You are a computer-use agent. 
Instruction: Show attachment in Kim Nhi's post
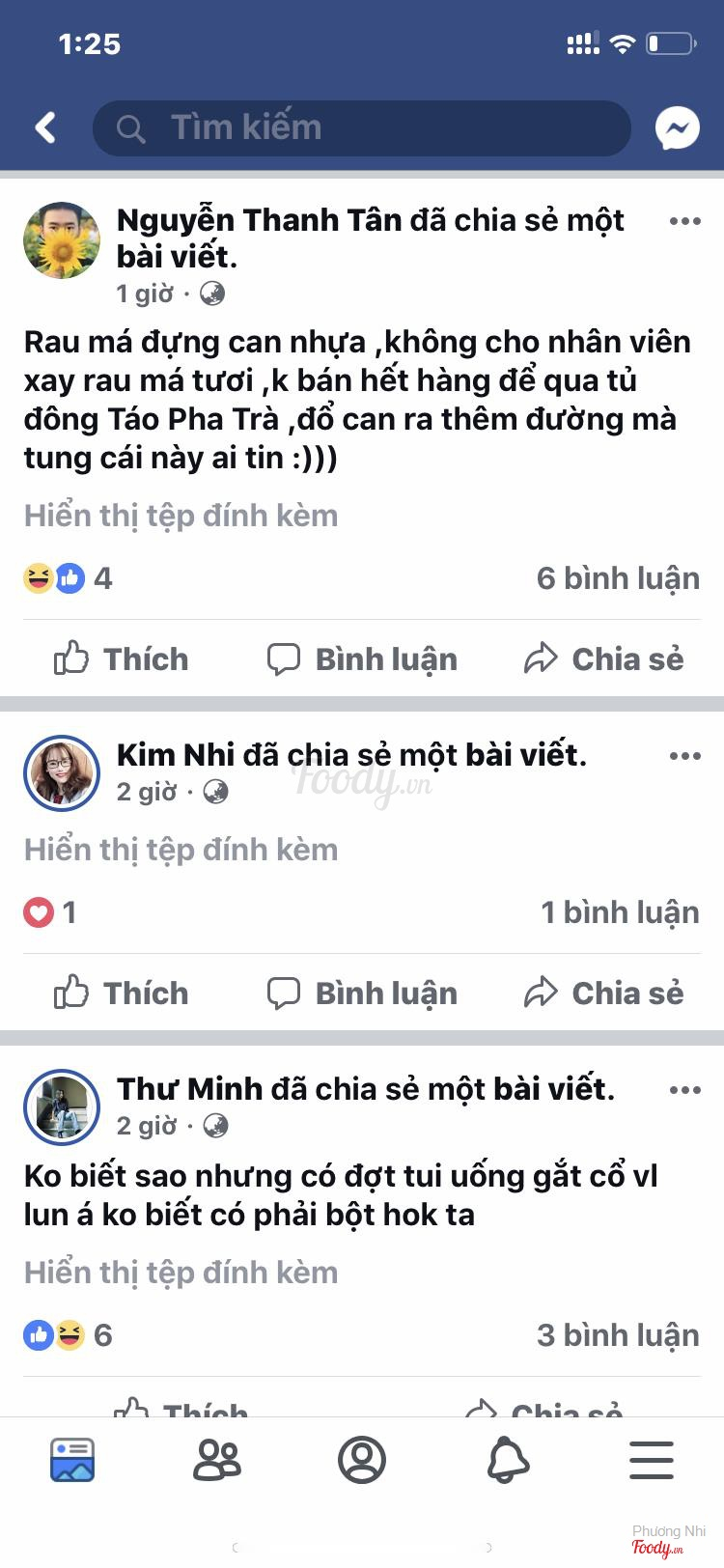[x=181, y=850]
